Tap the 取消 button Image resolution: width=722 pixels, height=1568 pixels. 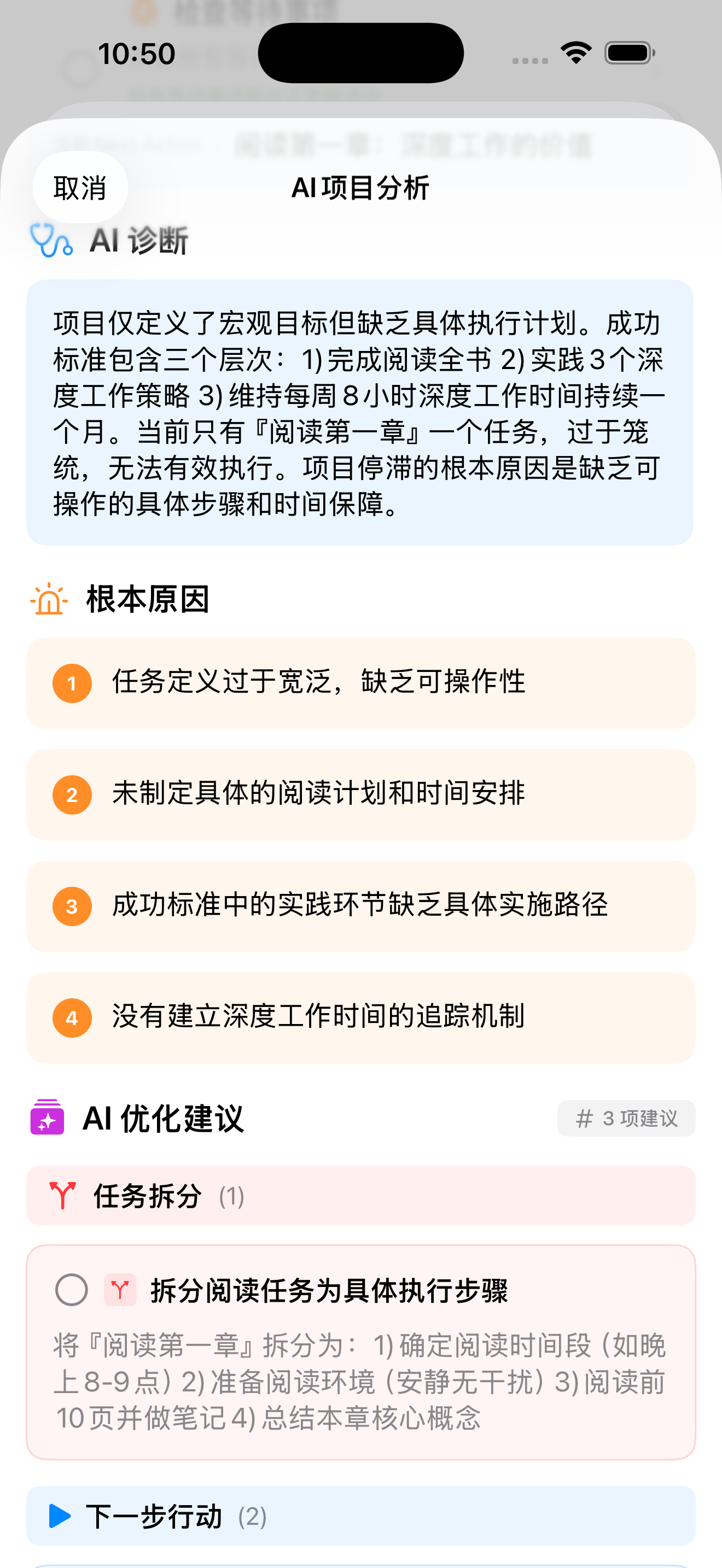click(x=80, y=188)
